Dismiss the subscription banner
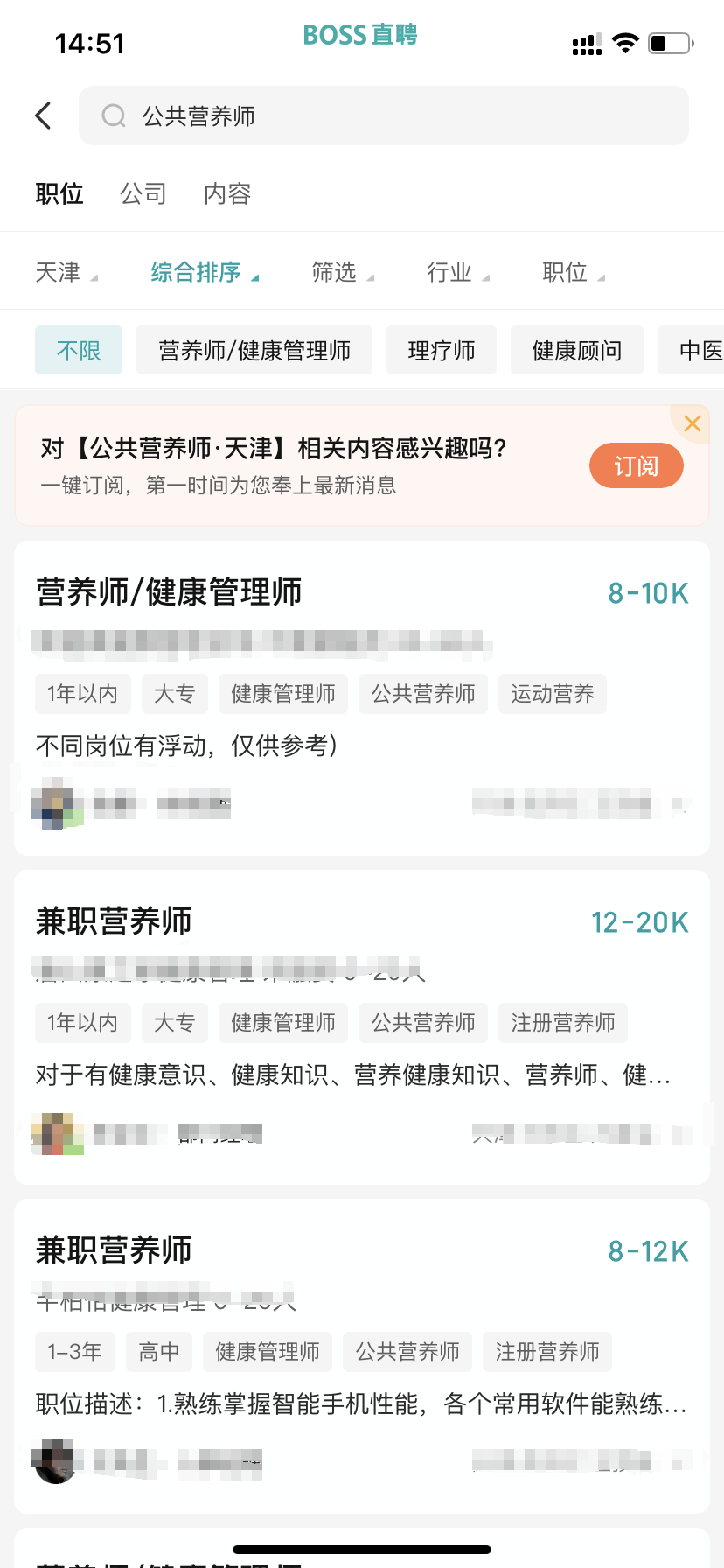 [693, 424]
